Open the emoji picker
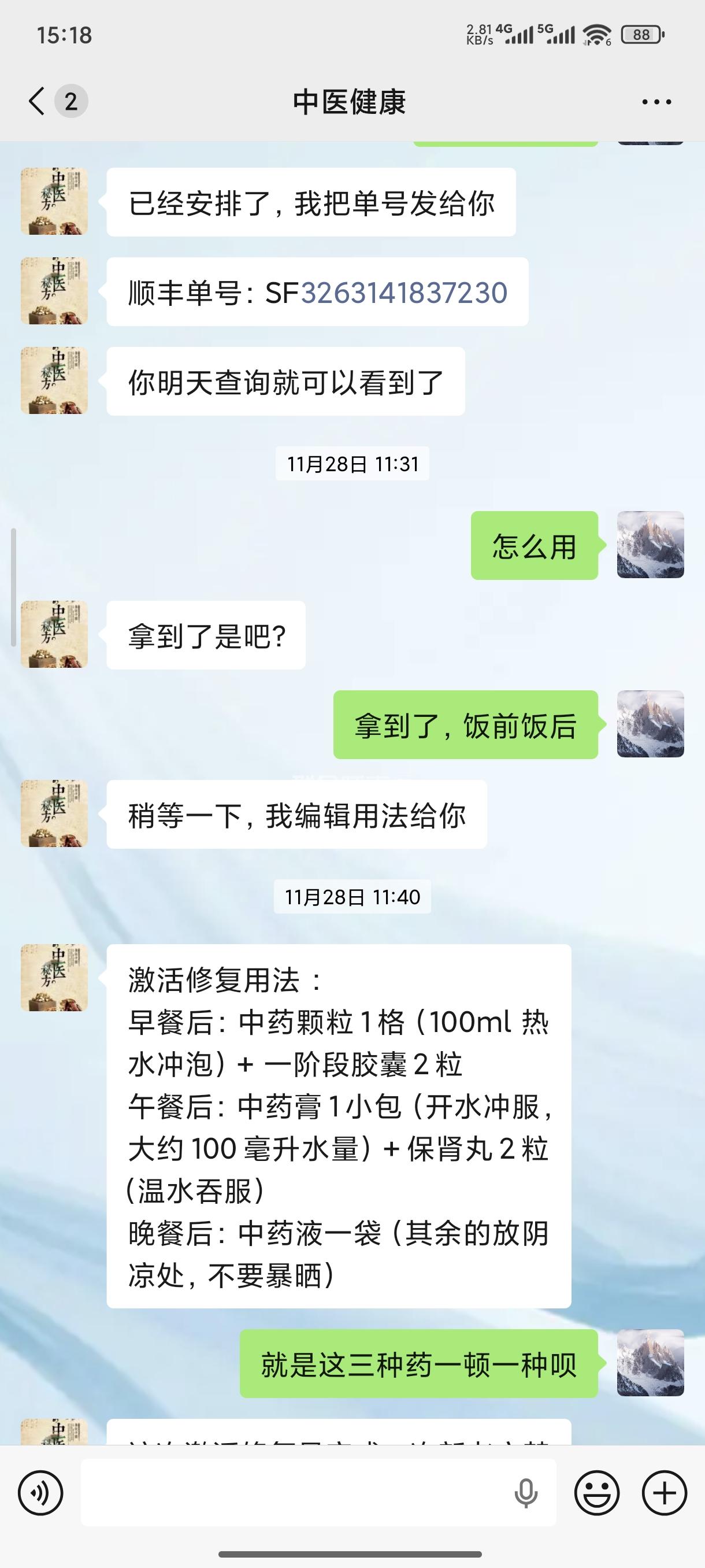This screenshot has height=1568, width=705. point(597,1492)
